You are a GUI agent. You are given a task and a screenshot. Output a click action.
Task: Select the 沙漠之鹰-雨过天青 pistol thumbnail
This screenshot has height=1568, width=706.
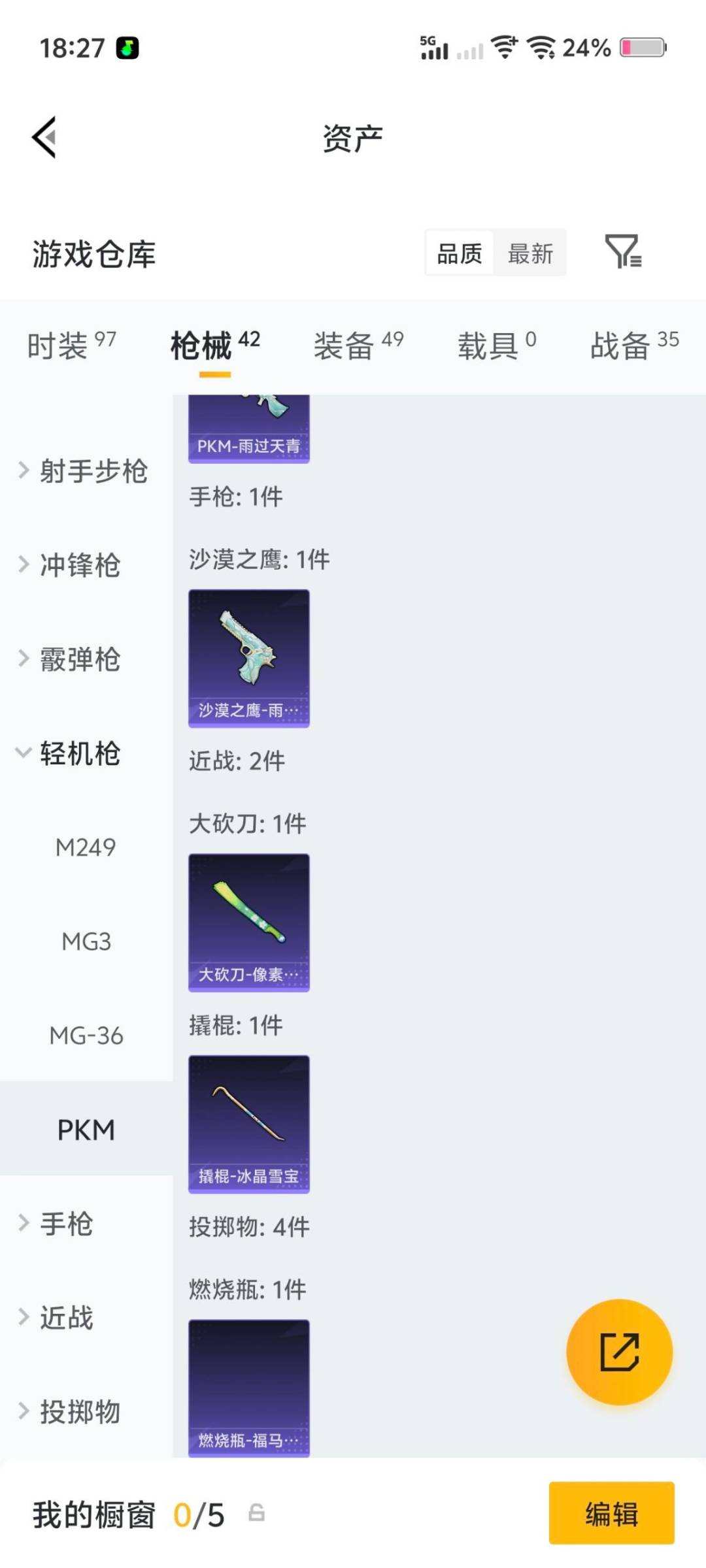click(248, 657)
